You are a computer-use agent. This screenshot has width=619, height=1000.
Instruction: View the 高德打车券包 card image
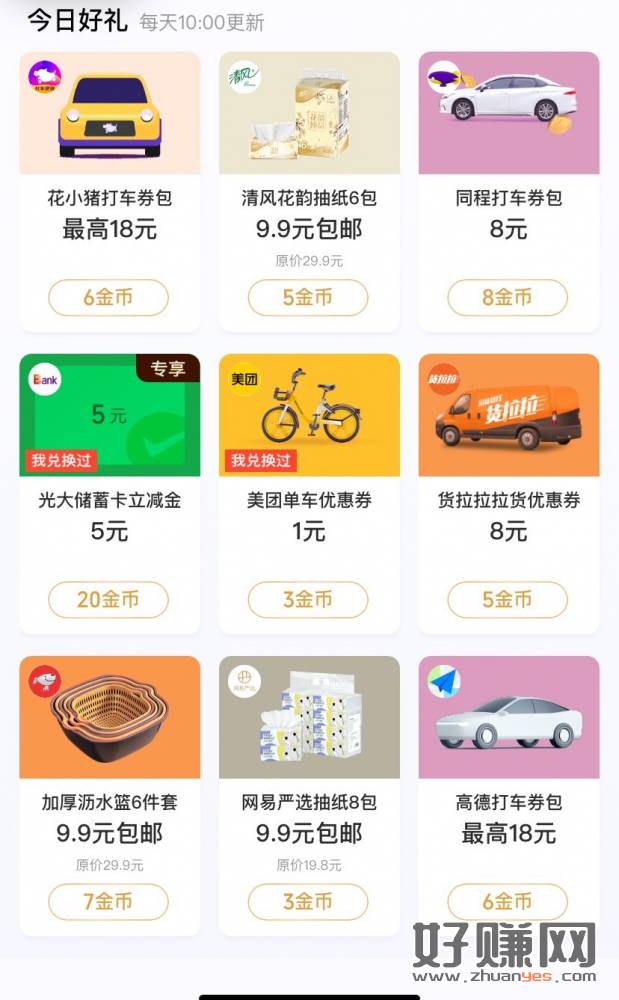coord(508,717)
